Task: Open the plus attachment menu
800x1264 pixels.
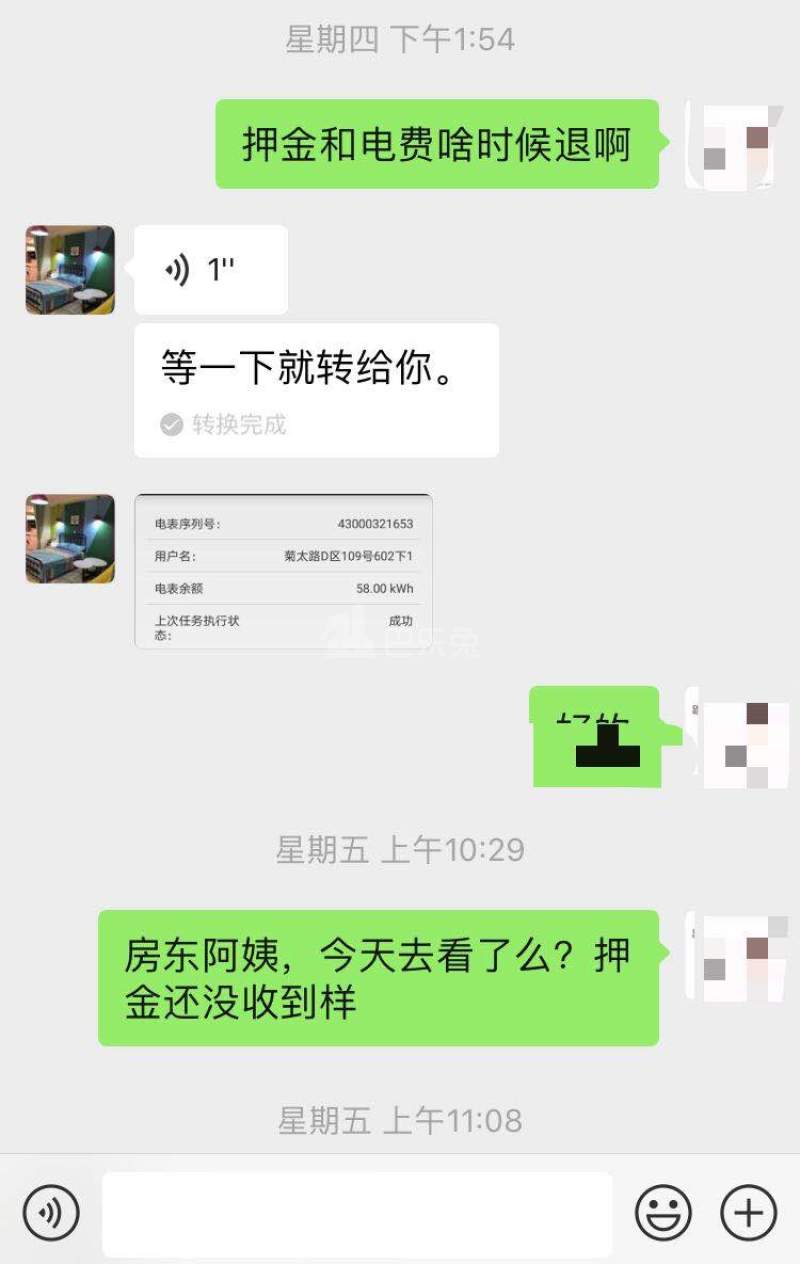Action: coord(748,1214)
